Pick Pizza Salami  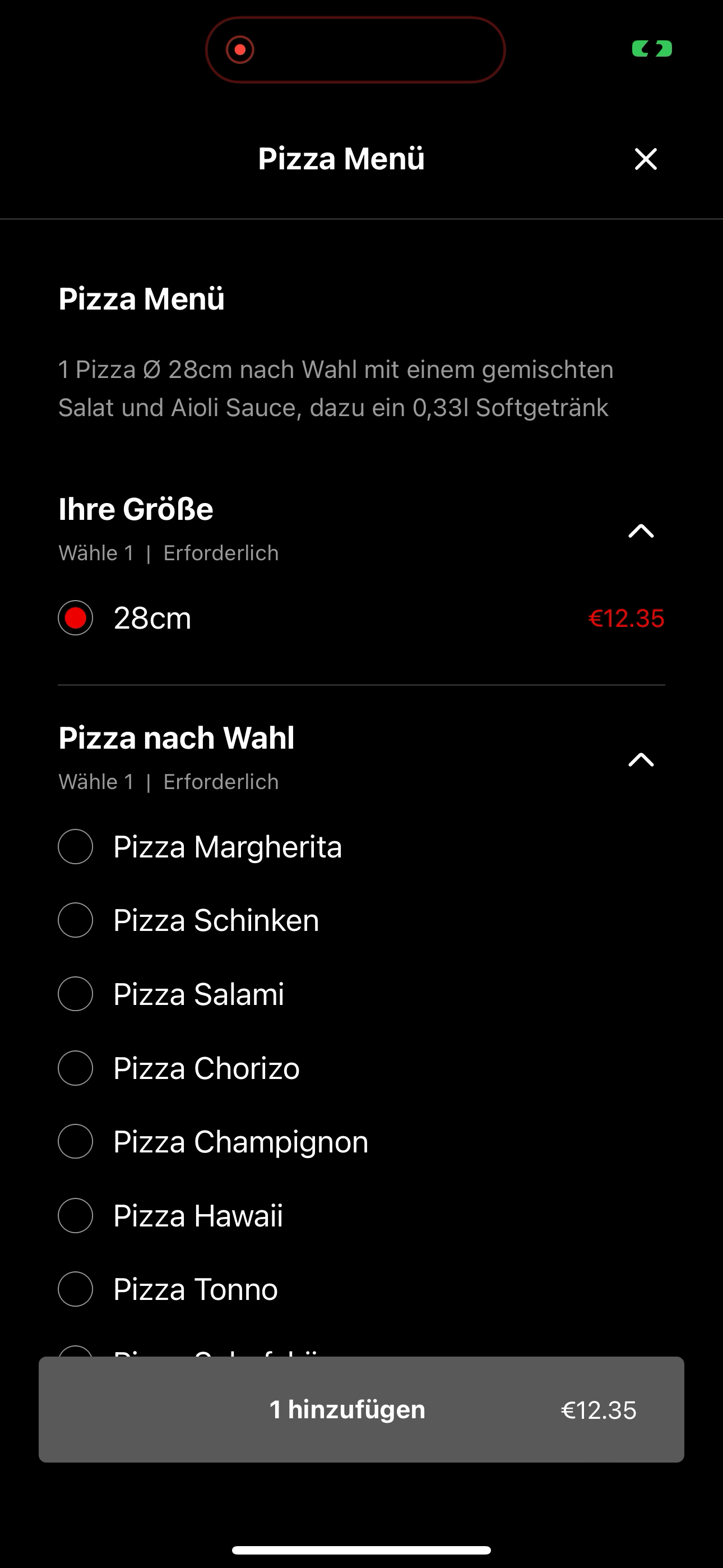point(361,994)
